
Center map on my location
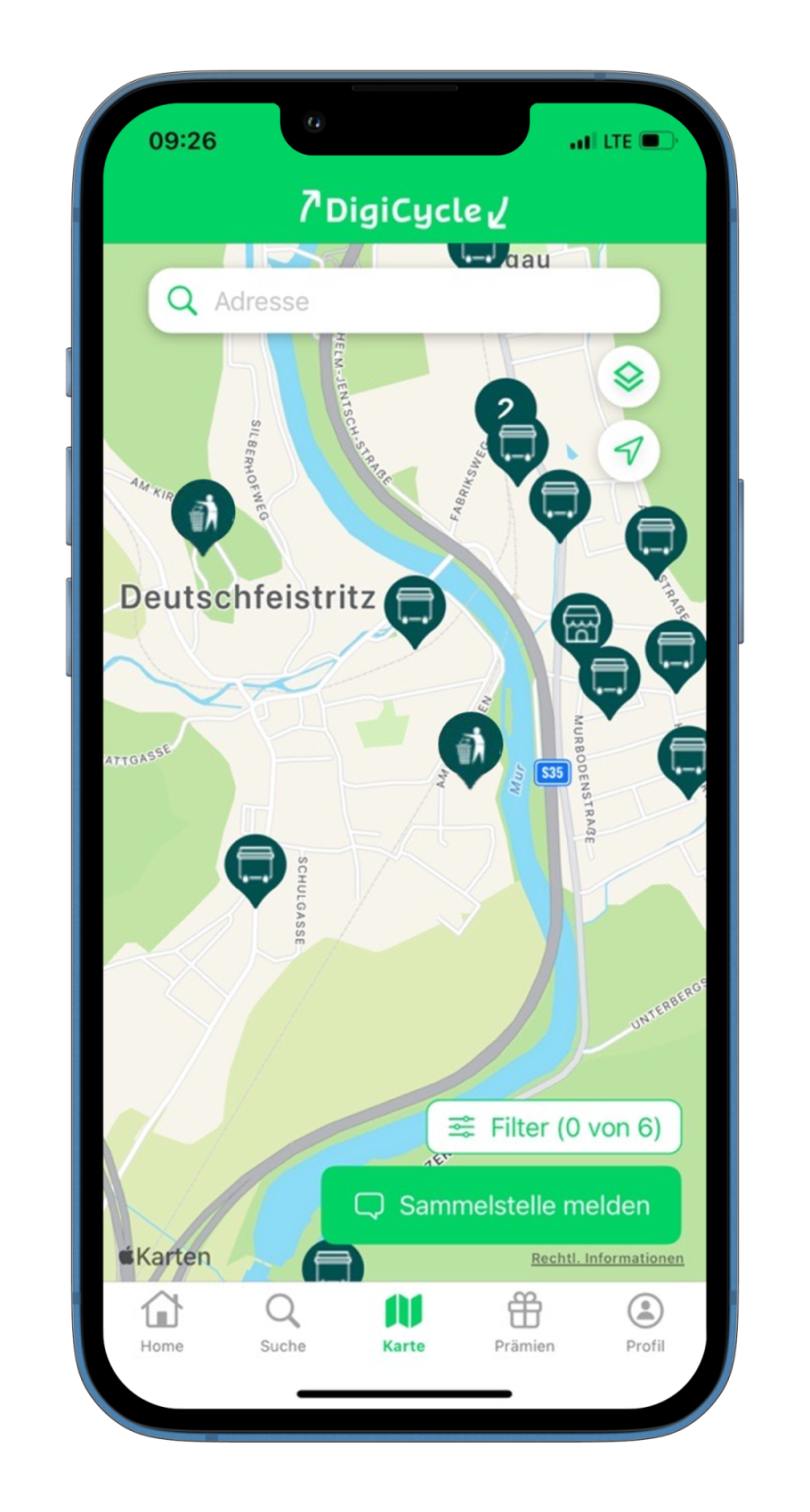(x=629, y=450)
